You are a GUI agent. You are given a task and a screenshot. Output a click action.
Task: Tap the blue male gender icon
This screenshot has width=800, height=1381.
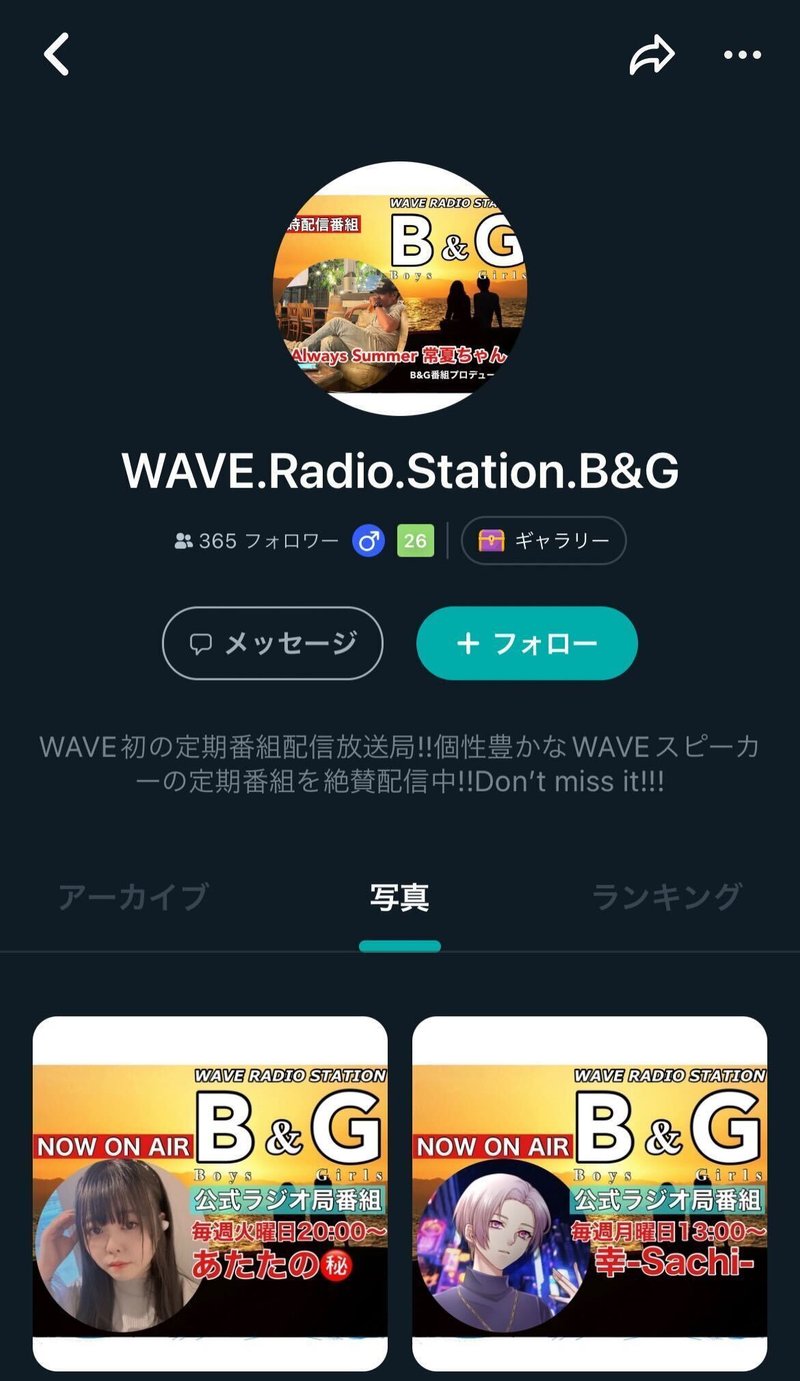point(365,541)
